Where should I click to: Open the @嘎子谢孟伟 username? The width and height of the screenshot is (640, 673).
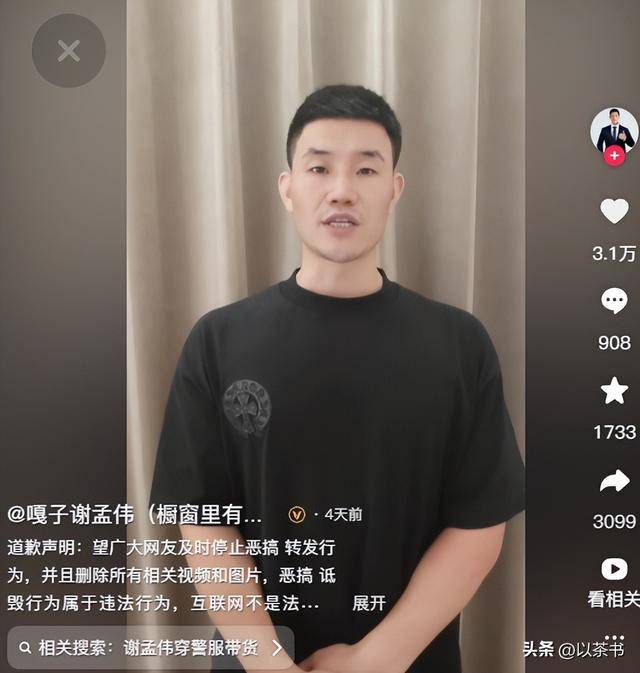point(135,515)
